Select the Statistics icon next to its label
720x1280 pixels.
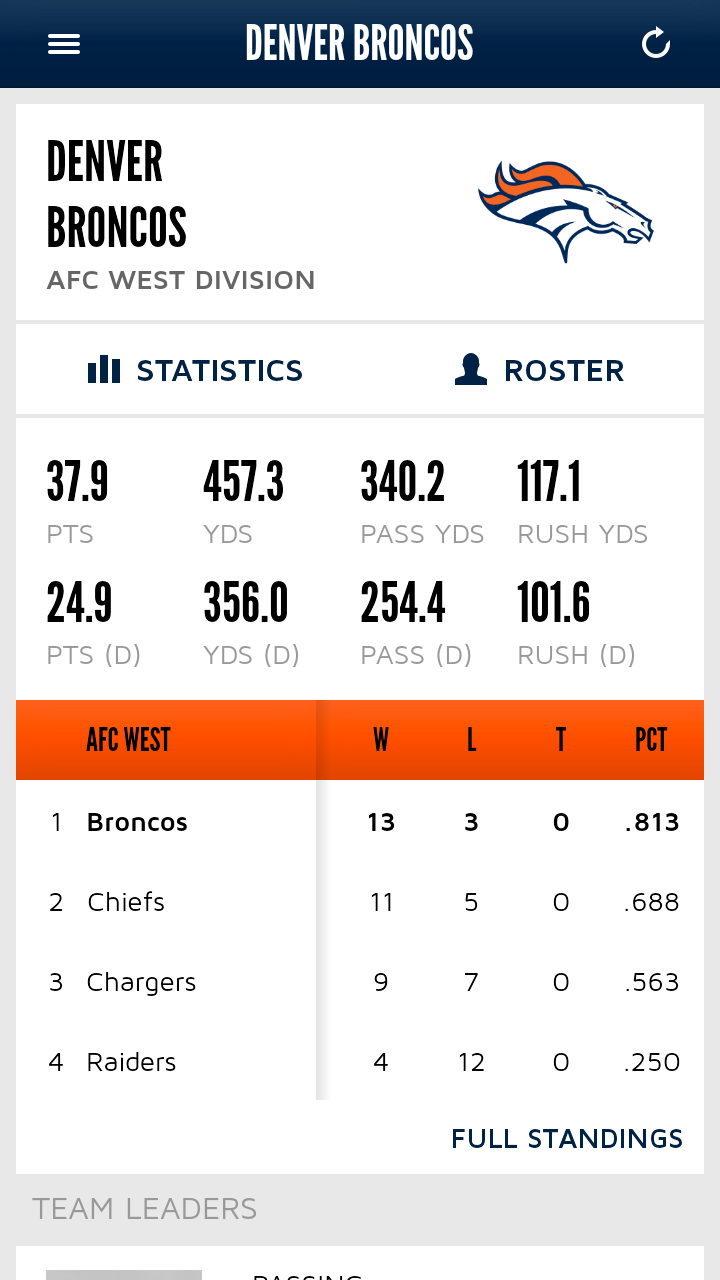pyautogui.click(x=103, y=369)
